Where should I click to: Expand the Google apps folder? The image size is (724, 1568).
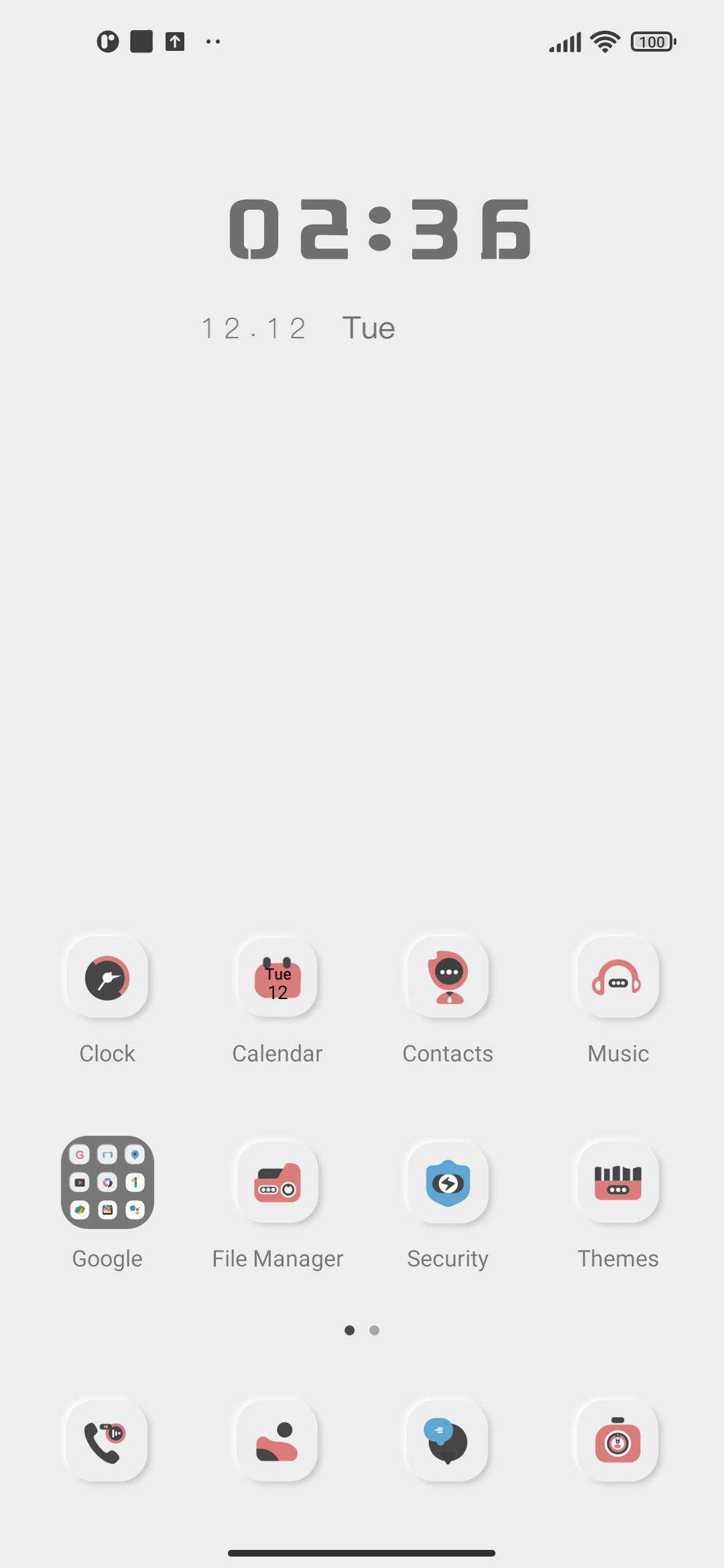point(107,1182)
